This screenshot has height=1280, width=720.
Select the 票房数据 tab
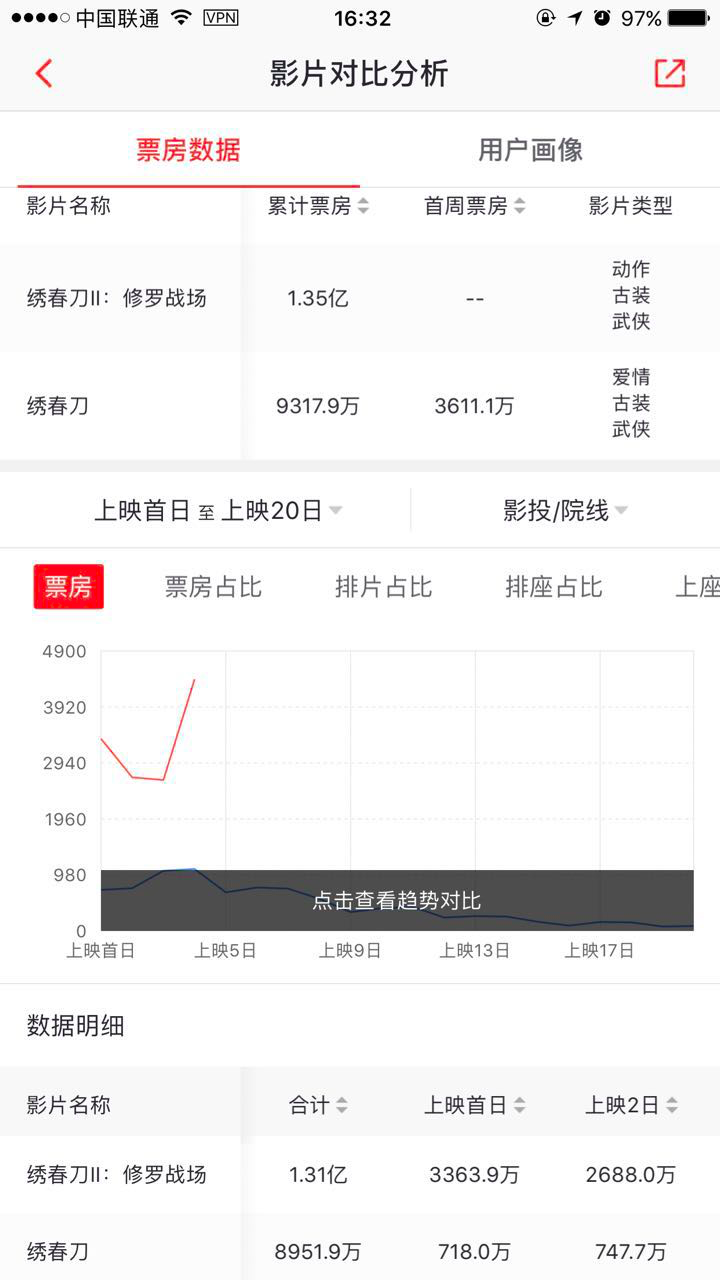pos(188,150)
